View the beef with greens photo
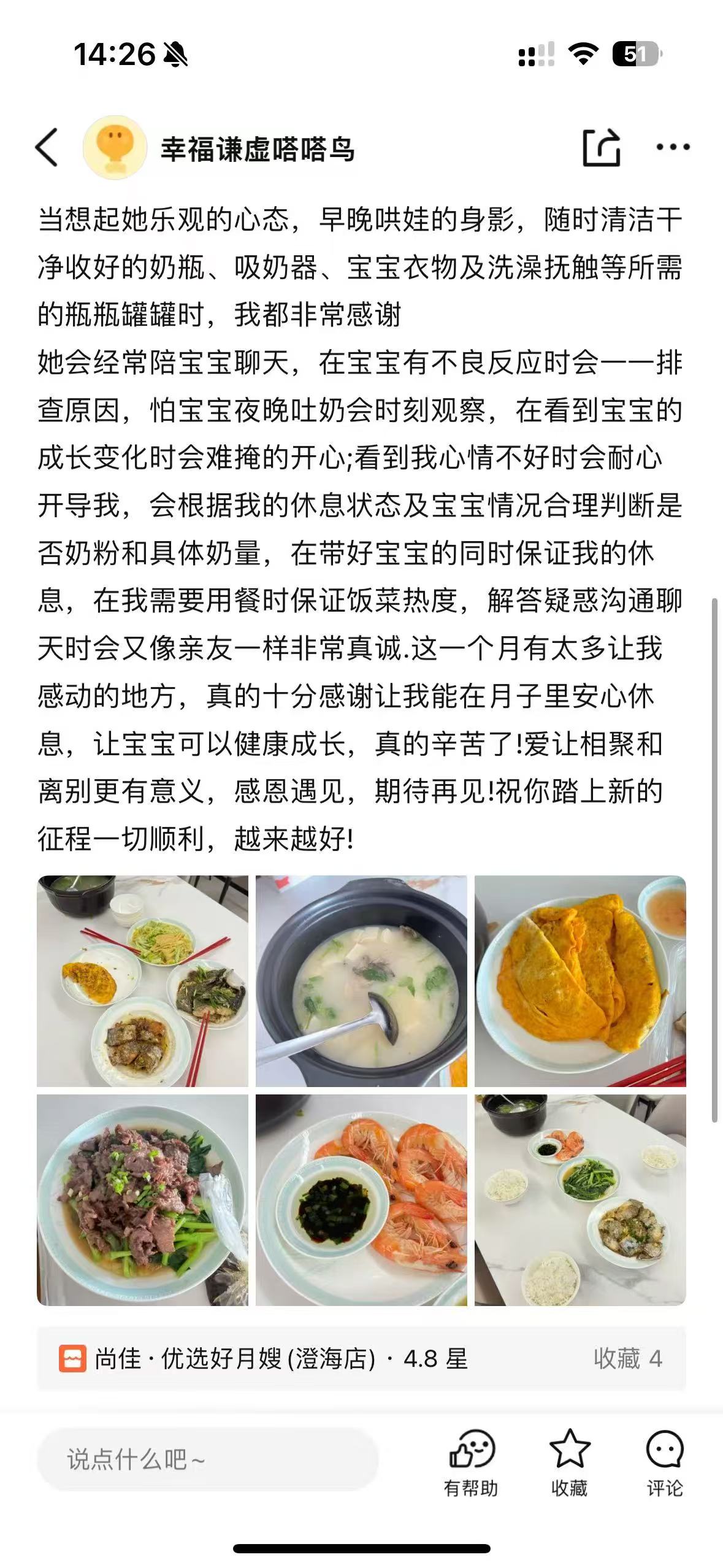The width and height of the screenshot is (723, 1568). 143,1200
